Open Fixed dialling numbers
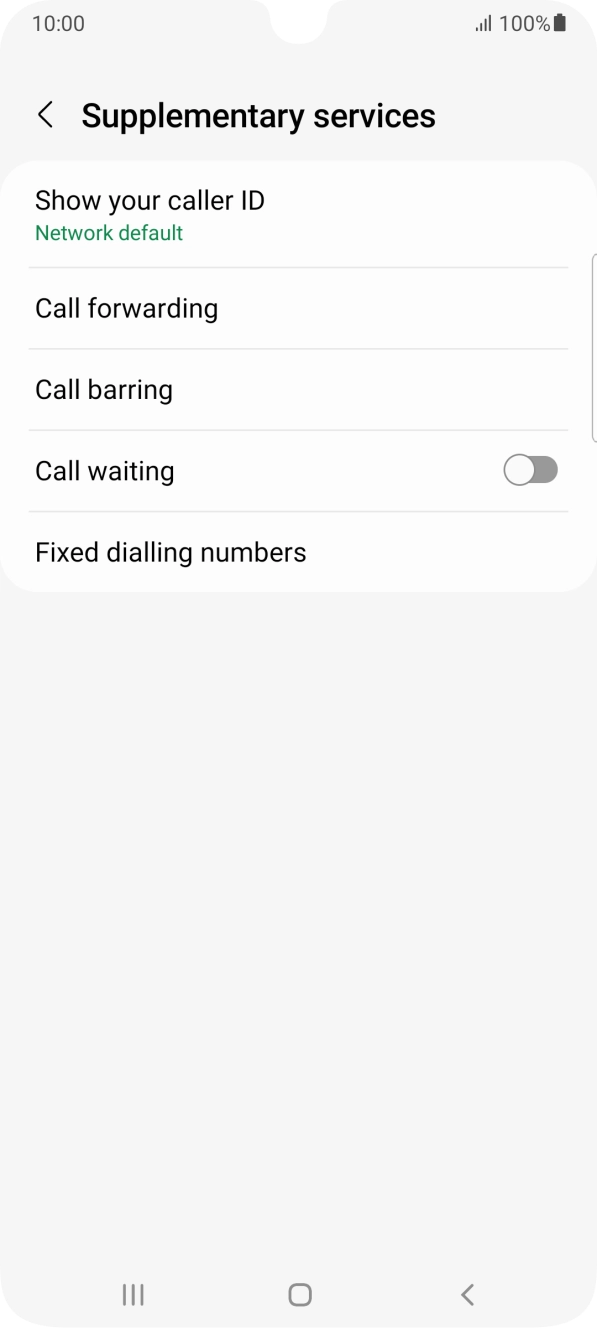Viewport: 597px width, 1328px height. click(x=298, y=552)
